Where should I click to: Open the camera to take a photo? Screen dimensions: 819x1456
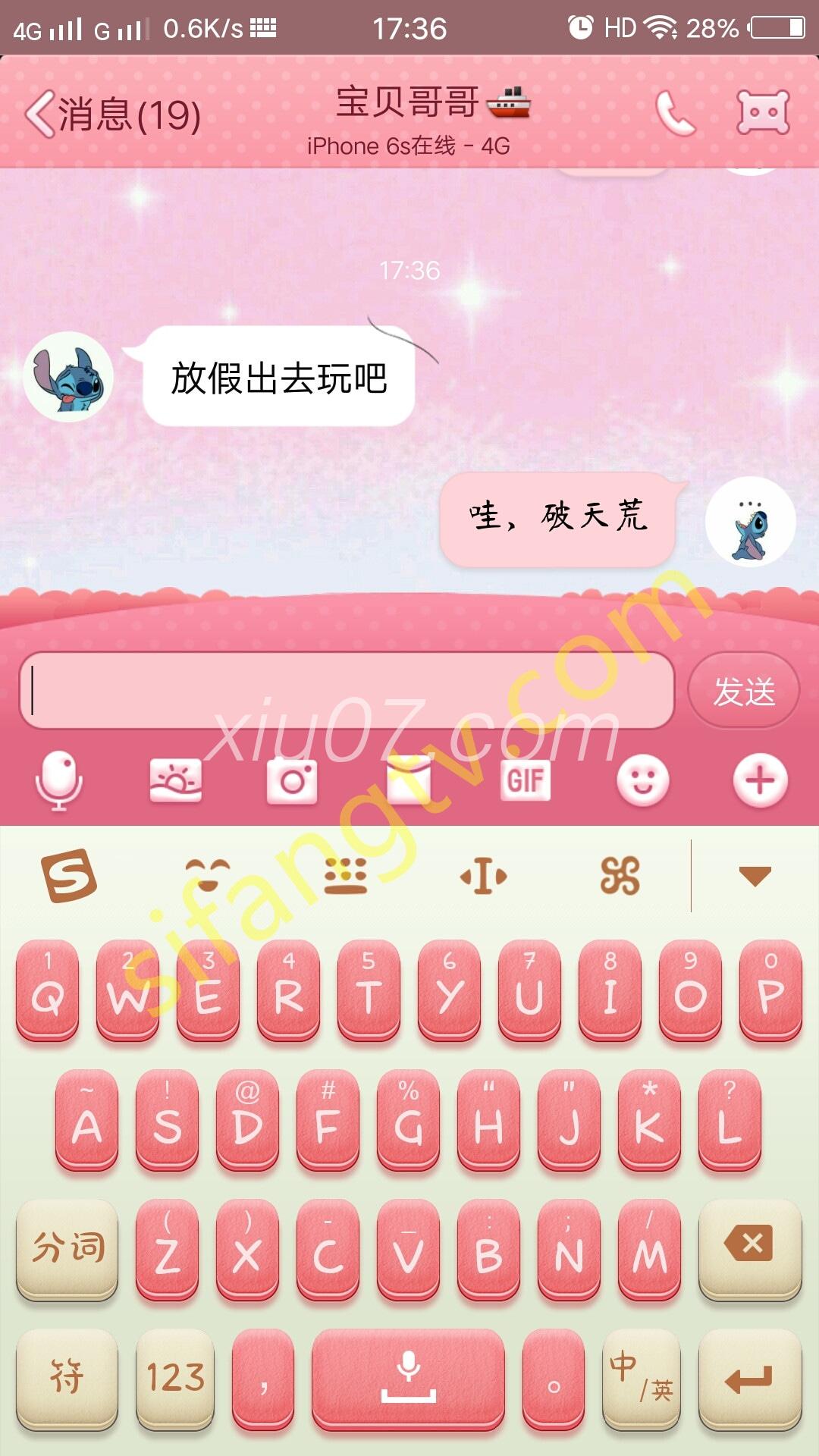293,780
